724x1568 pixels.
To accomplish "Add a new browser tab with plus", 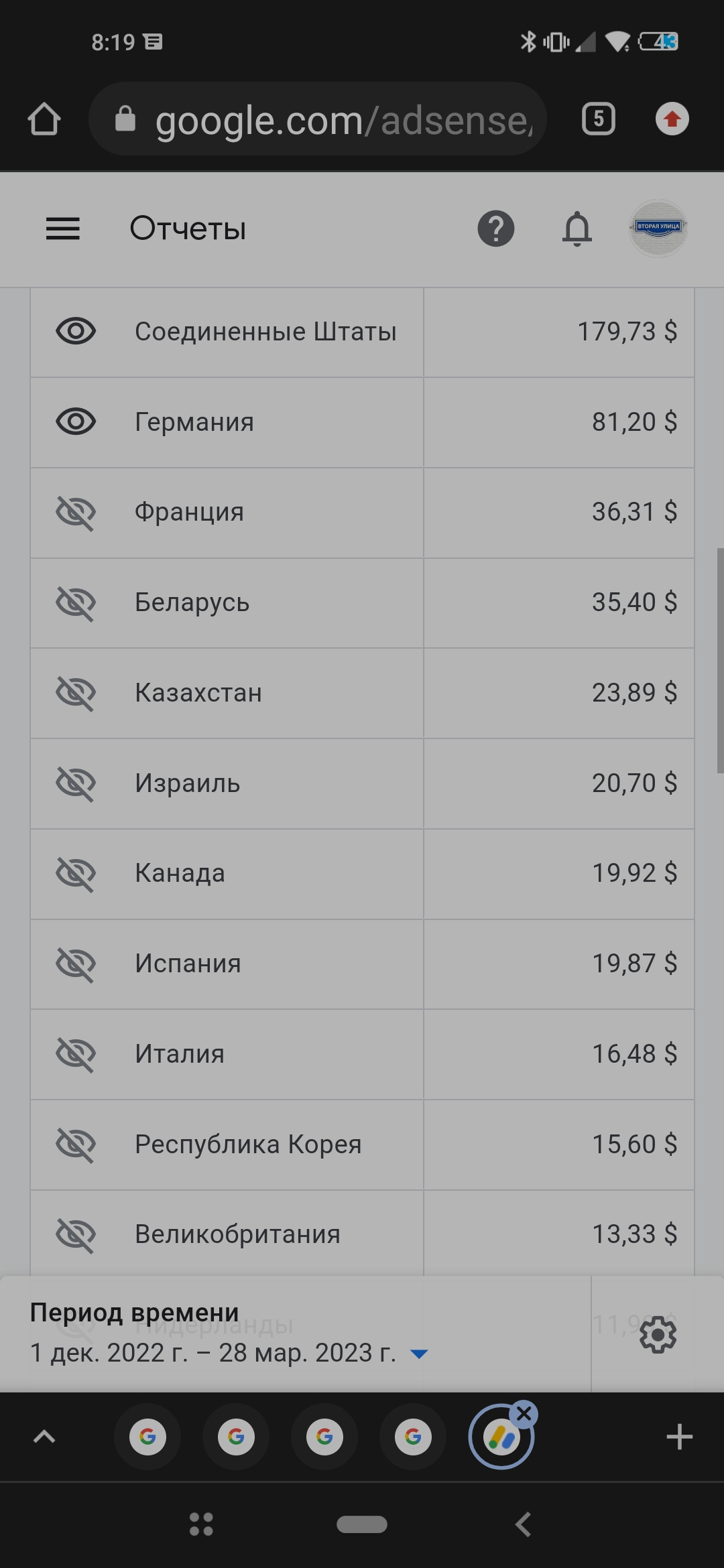I will (x=679, y=1437).
